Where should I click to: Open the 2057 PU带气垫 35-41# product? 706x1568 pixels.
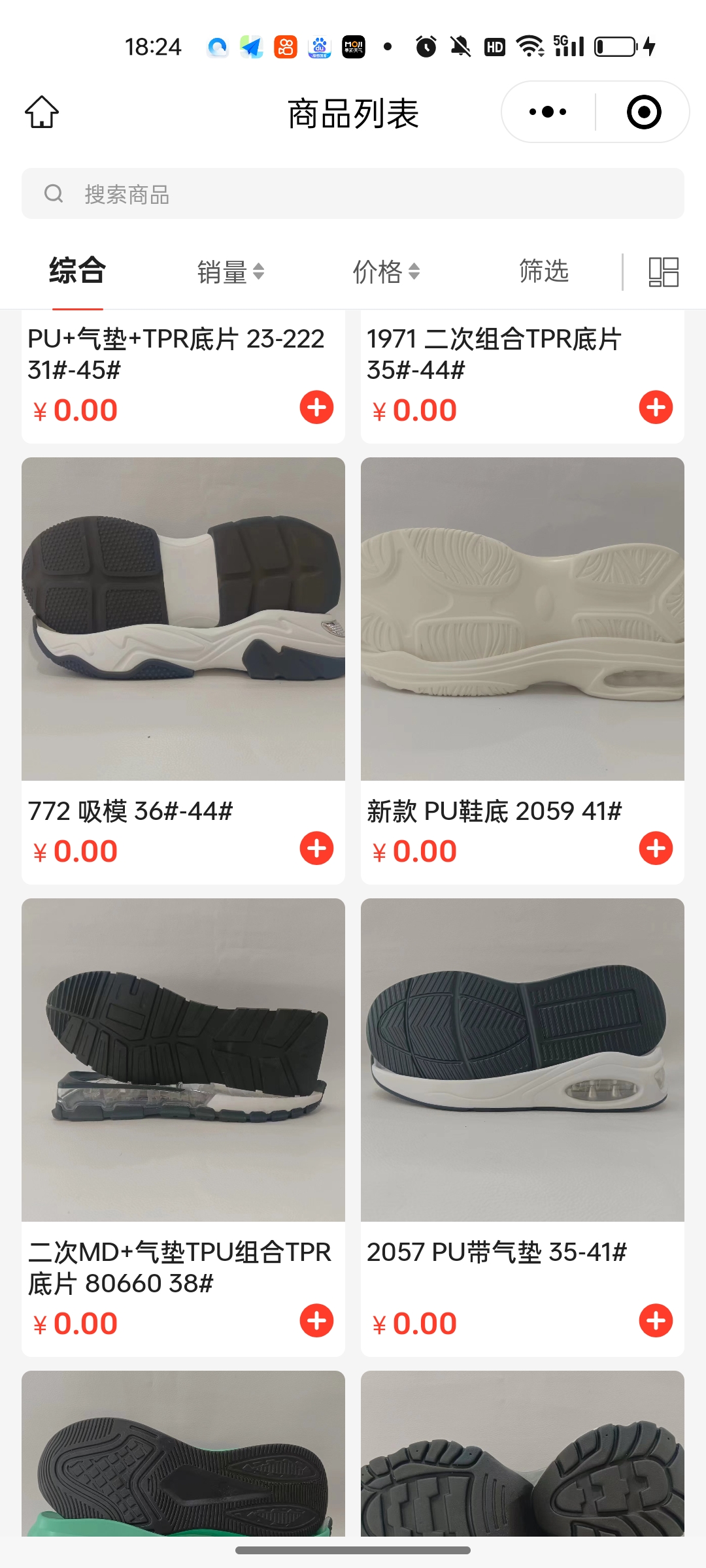522,1060
